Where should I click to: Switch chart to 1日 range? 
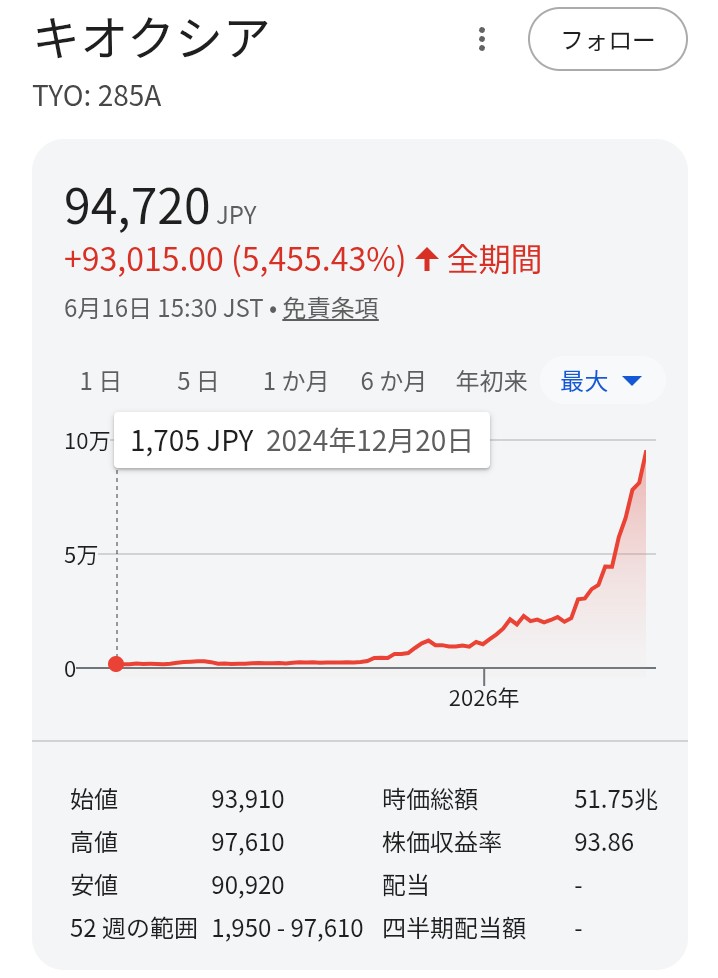pos(100,381)
